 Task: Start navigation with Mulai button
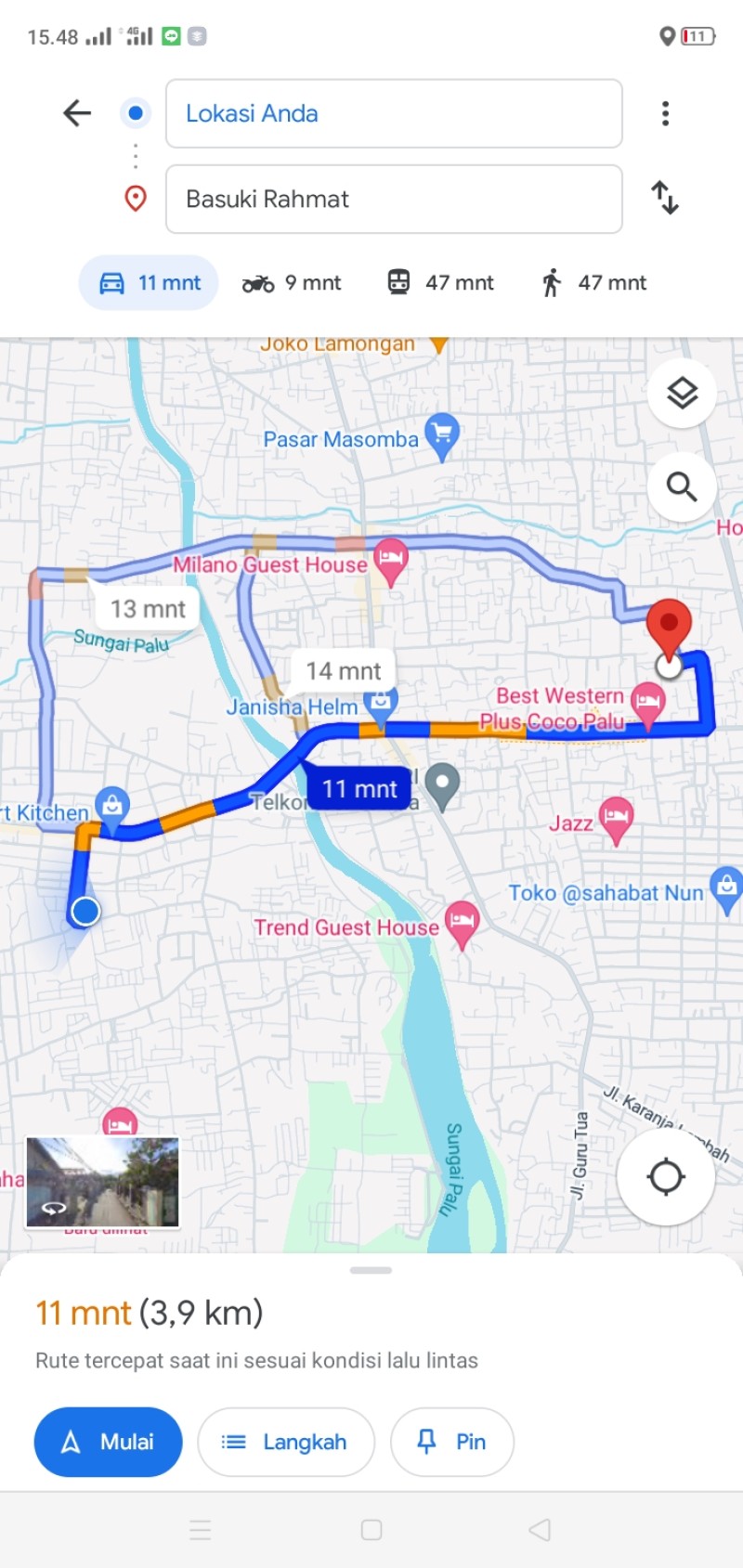[108, 1442]
